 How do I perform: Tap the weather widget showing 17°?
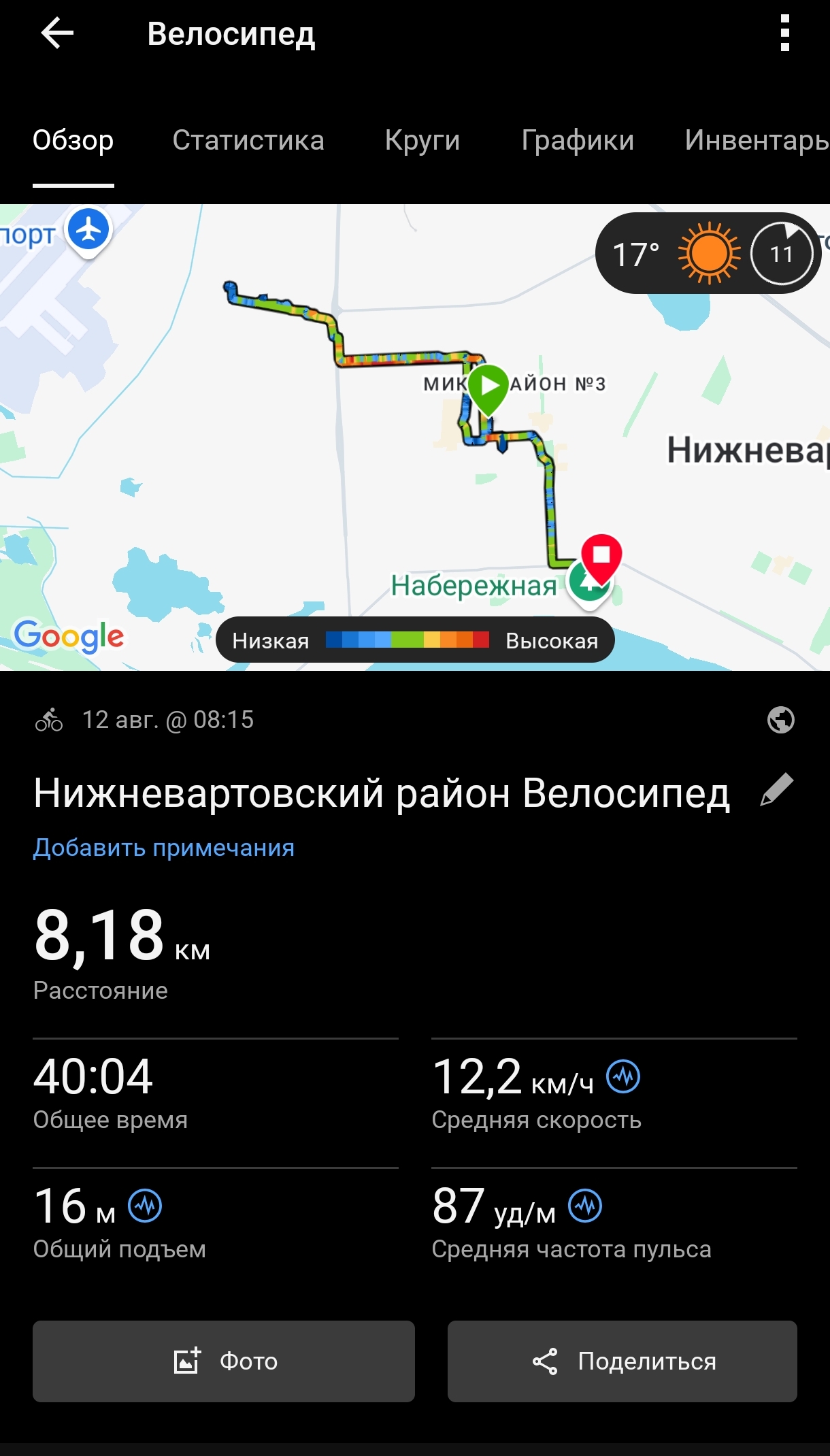pyautogui.click(x=708, y=253)
